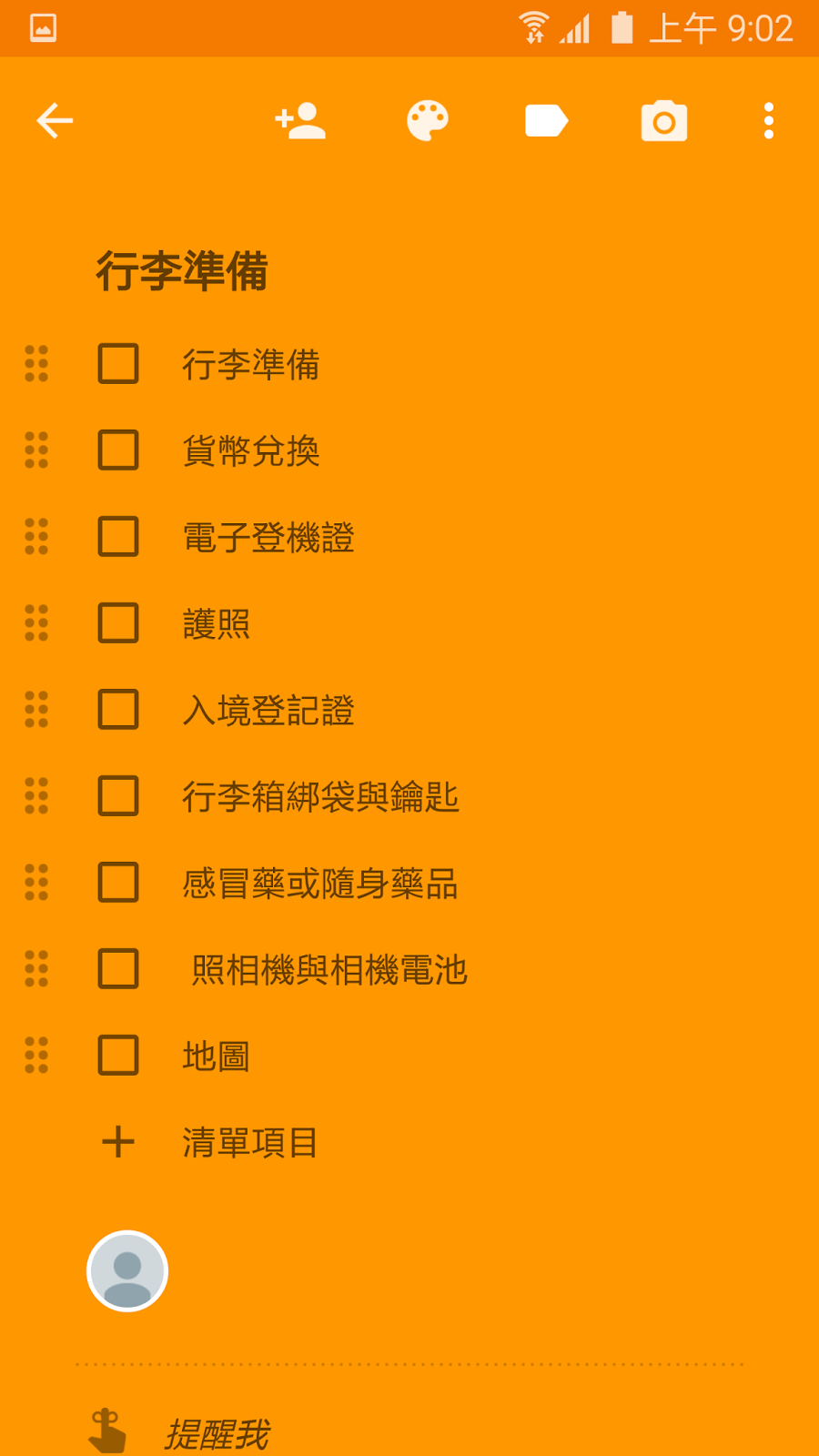Open the profile avatar below the list
The height and width of the screenshot is (1456, 819).
(127, 1271)
